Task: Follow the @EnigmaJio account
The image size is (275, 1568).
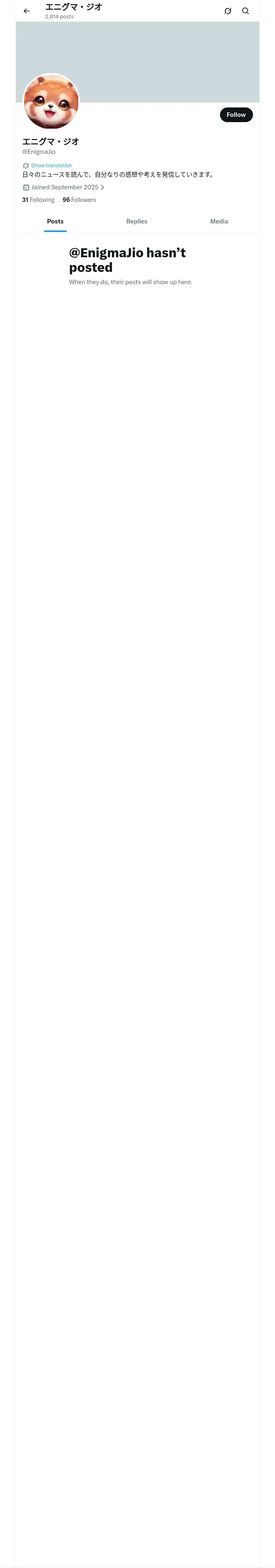Action: [x=236, y=114]
